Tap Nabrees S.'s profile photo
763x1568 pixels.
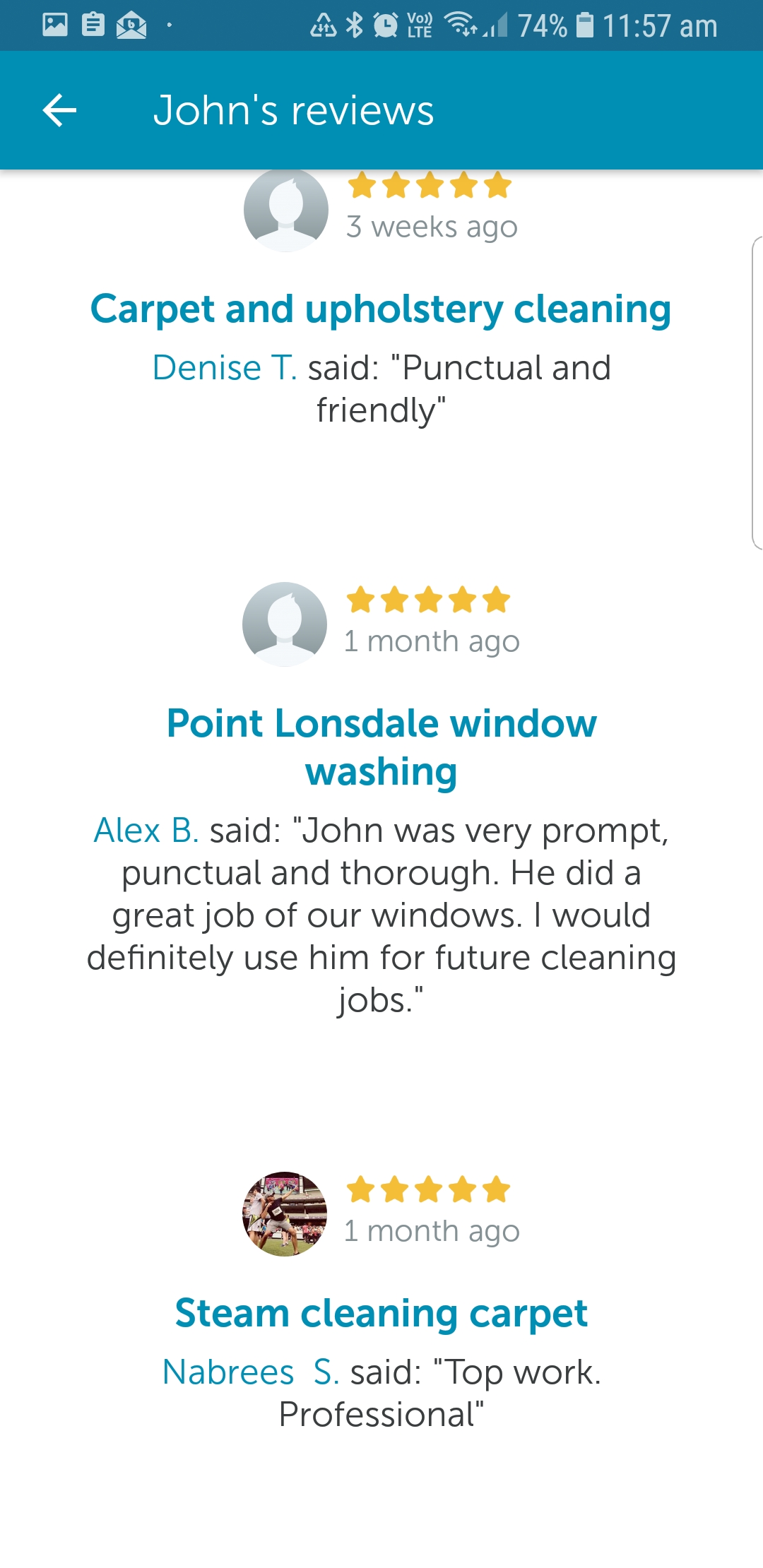click(x=285, y=1214)
